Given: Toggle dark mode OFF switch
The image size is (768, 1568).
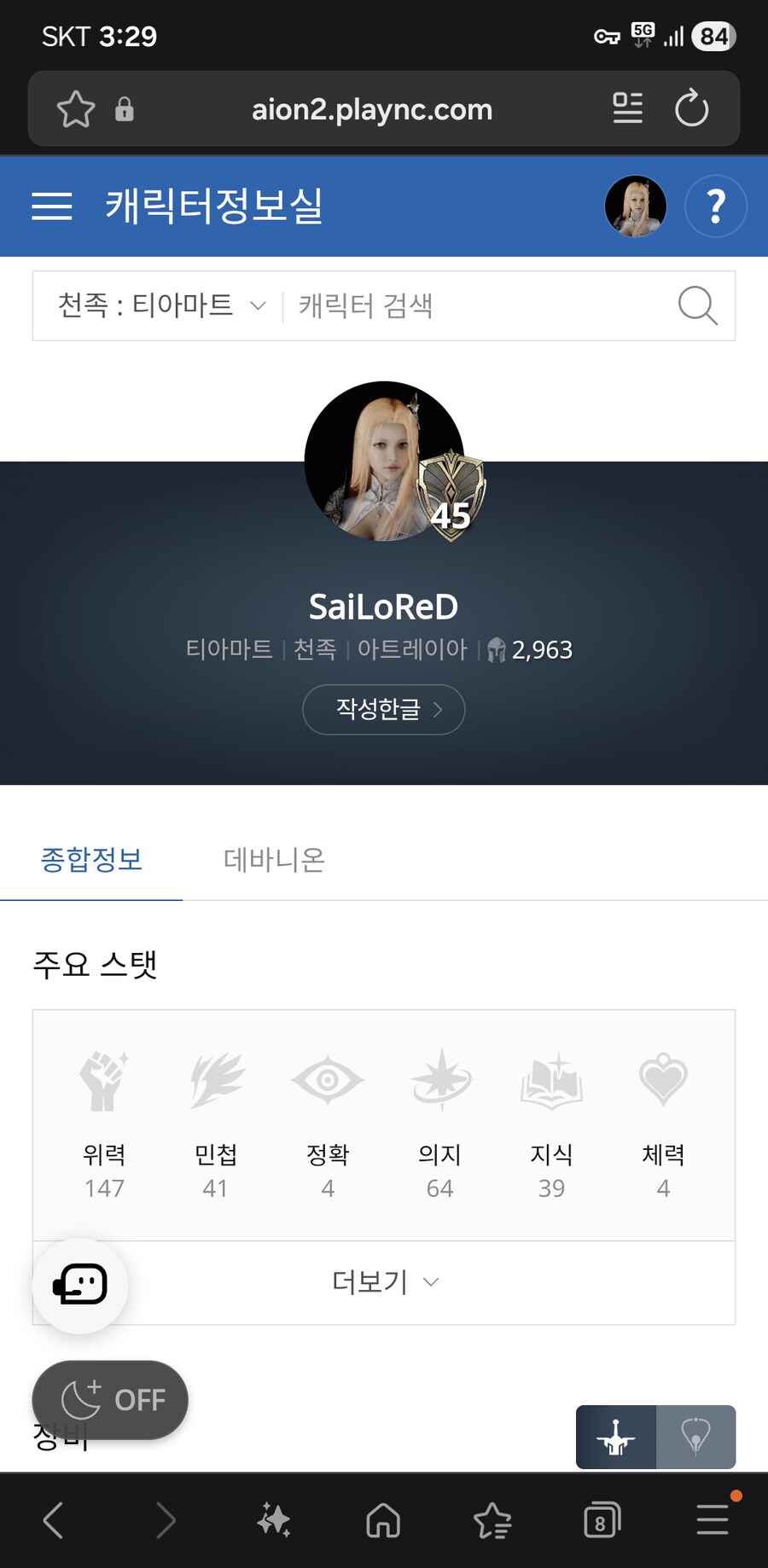Looking at the screenshot, I should pyautogui.click(x=109, y=1399).
